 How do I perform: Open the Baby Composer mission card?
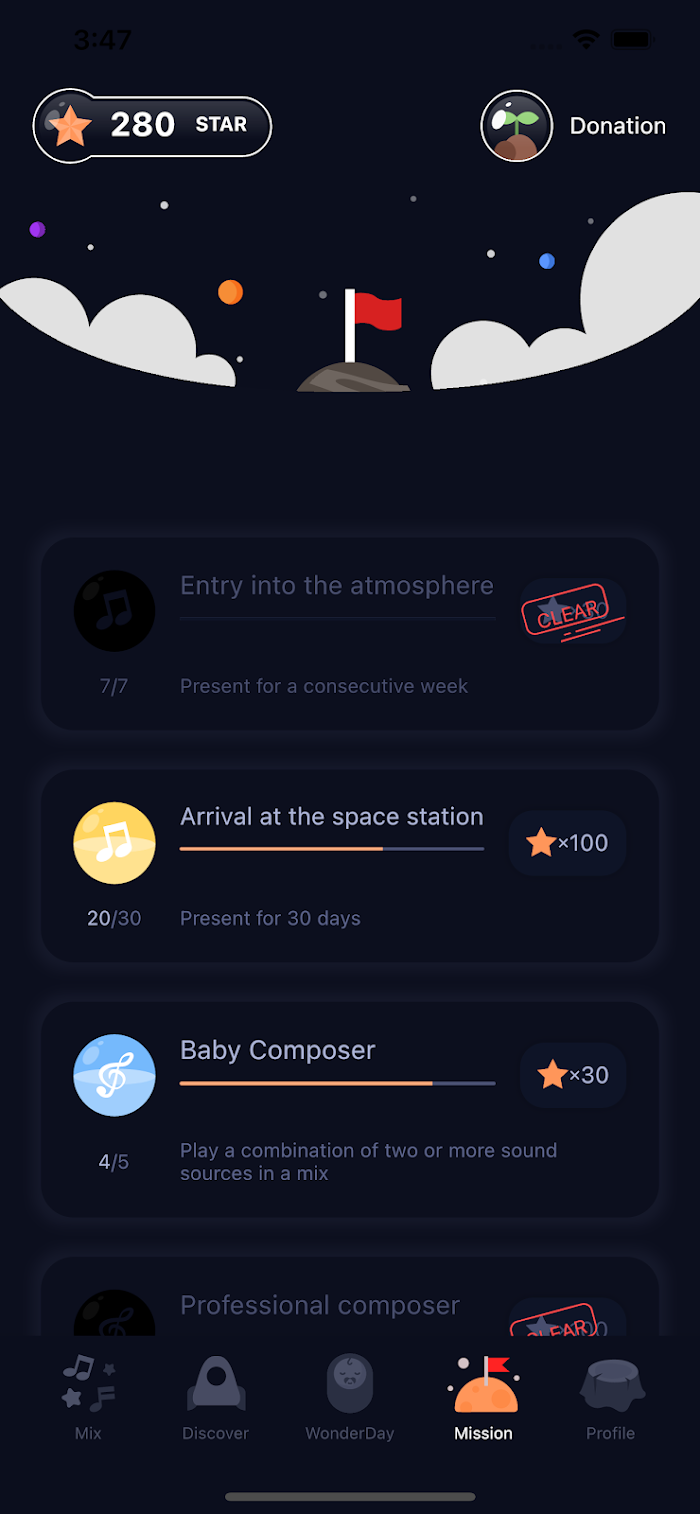pyautogui.click(x=350, y=1110)
